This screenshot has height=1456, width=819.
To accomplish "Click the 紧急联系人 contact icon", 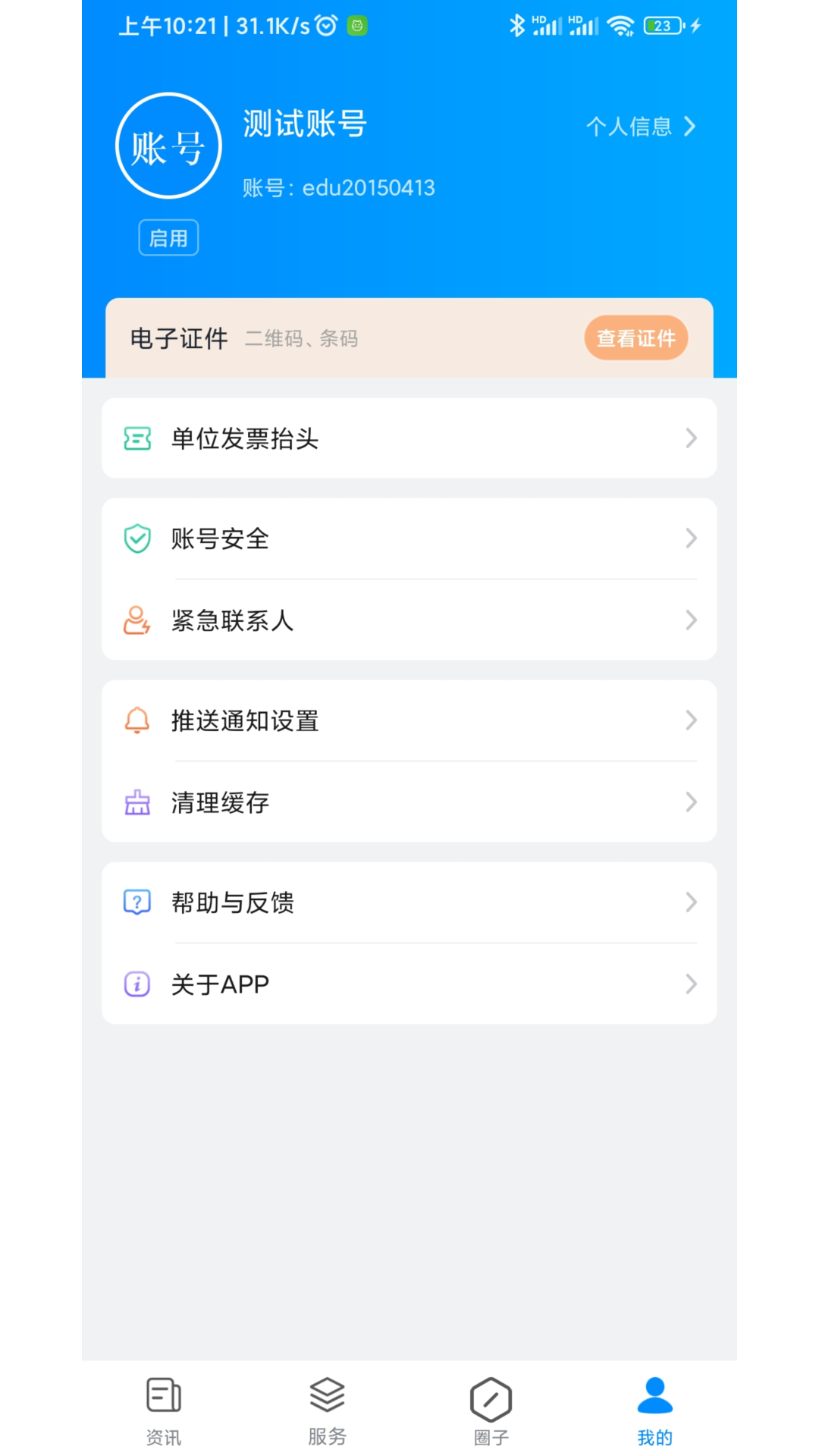I will pyautogui.click(x=136, y=620).
